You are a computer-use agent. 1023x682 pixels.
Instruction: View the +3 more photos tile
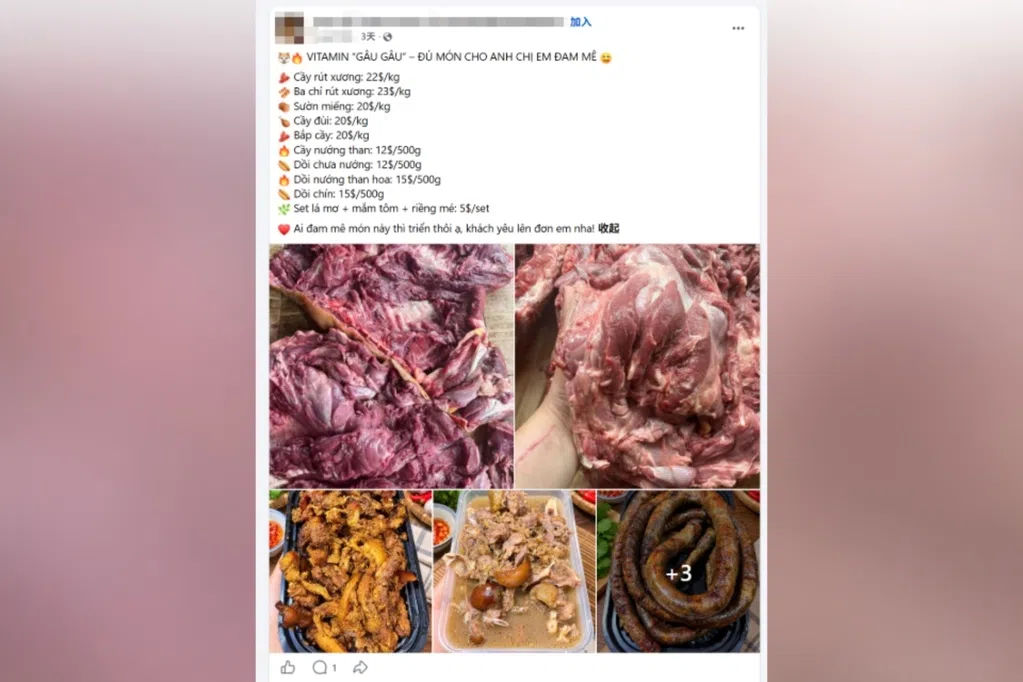(679, 571)
